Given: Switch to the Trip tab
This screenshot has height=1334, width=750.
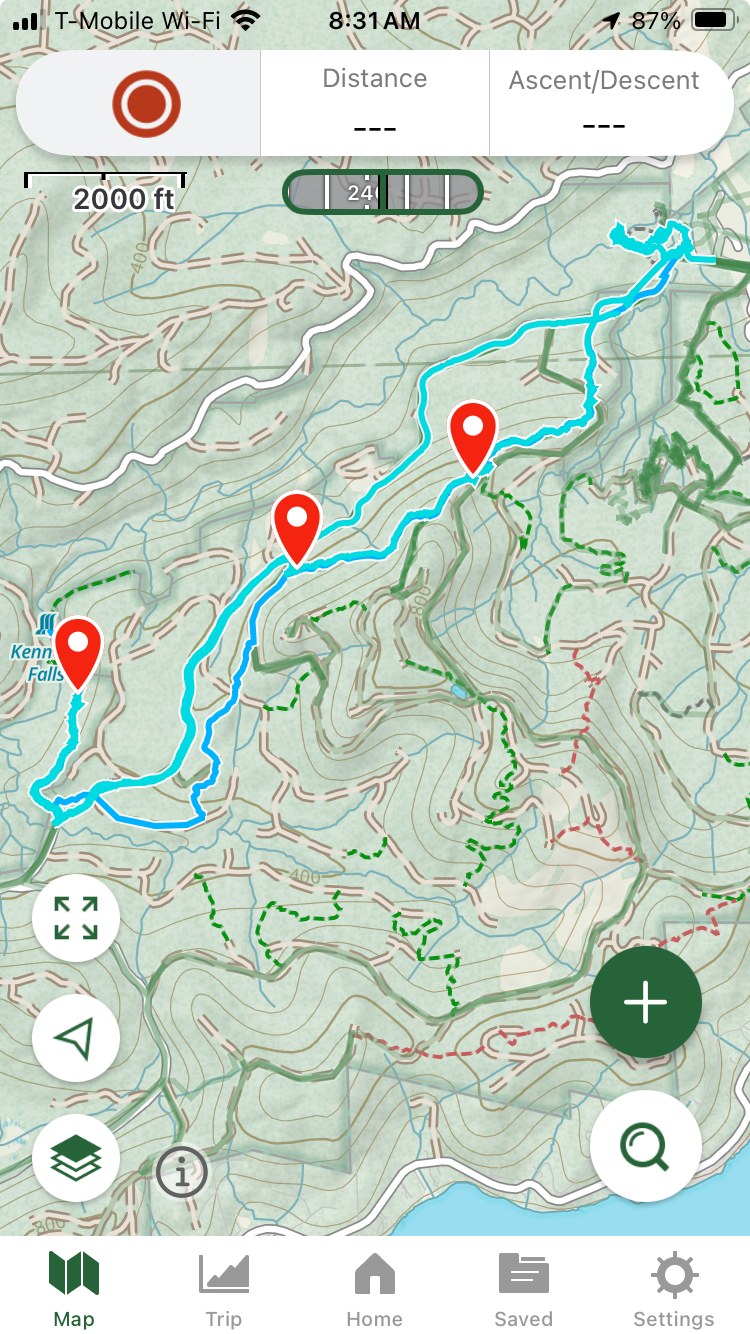Looking at the screenshot, I should (224, 1290).
